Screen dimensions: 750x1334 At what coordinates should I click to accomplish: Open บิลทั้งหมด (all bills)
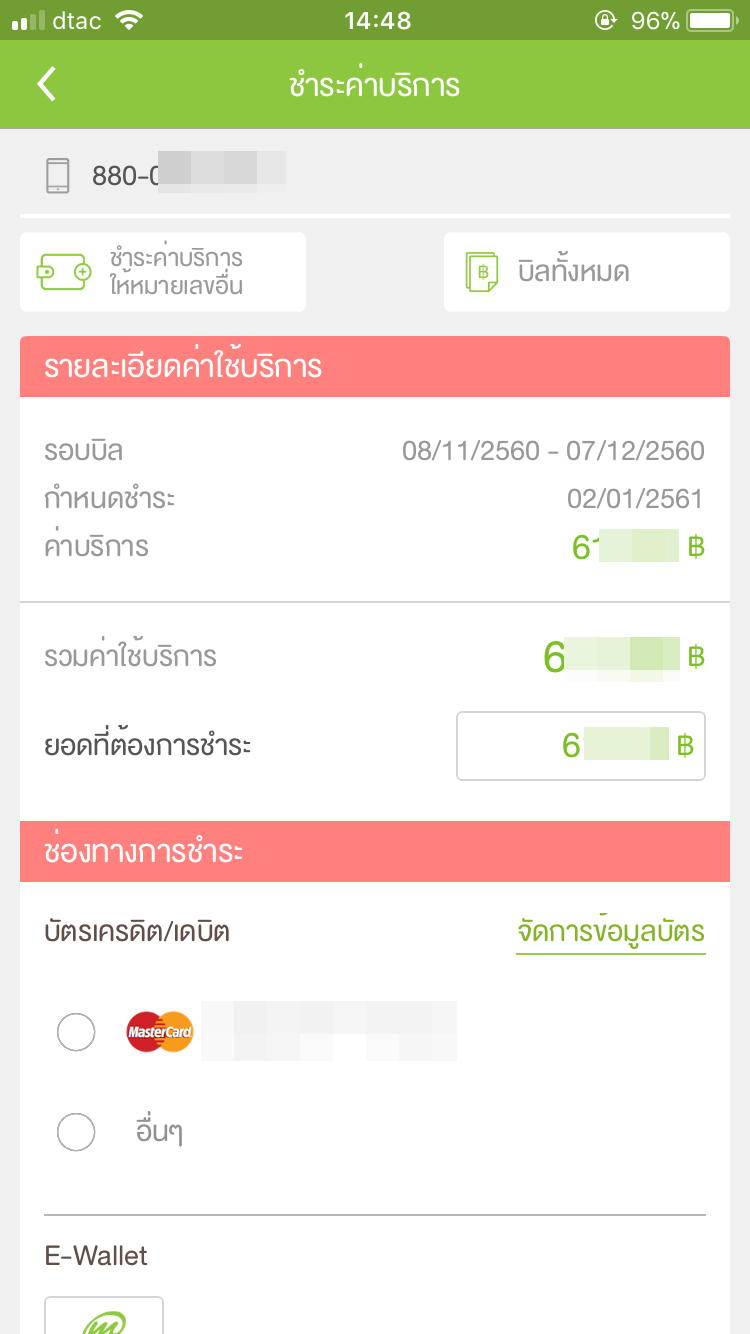point(587,272)
